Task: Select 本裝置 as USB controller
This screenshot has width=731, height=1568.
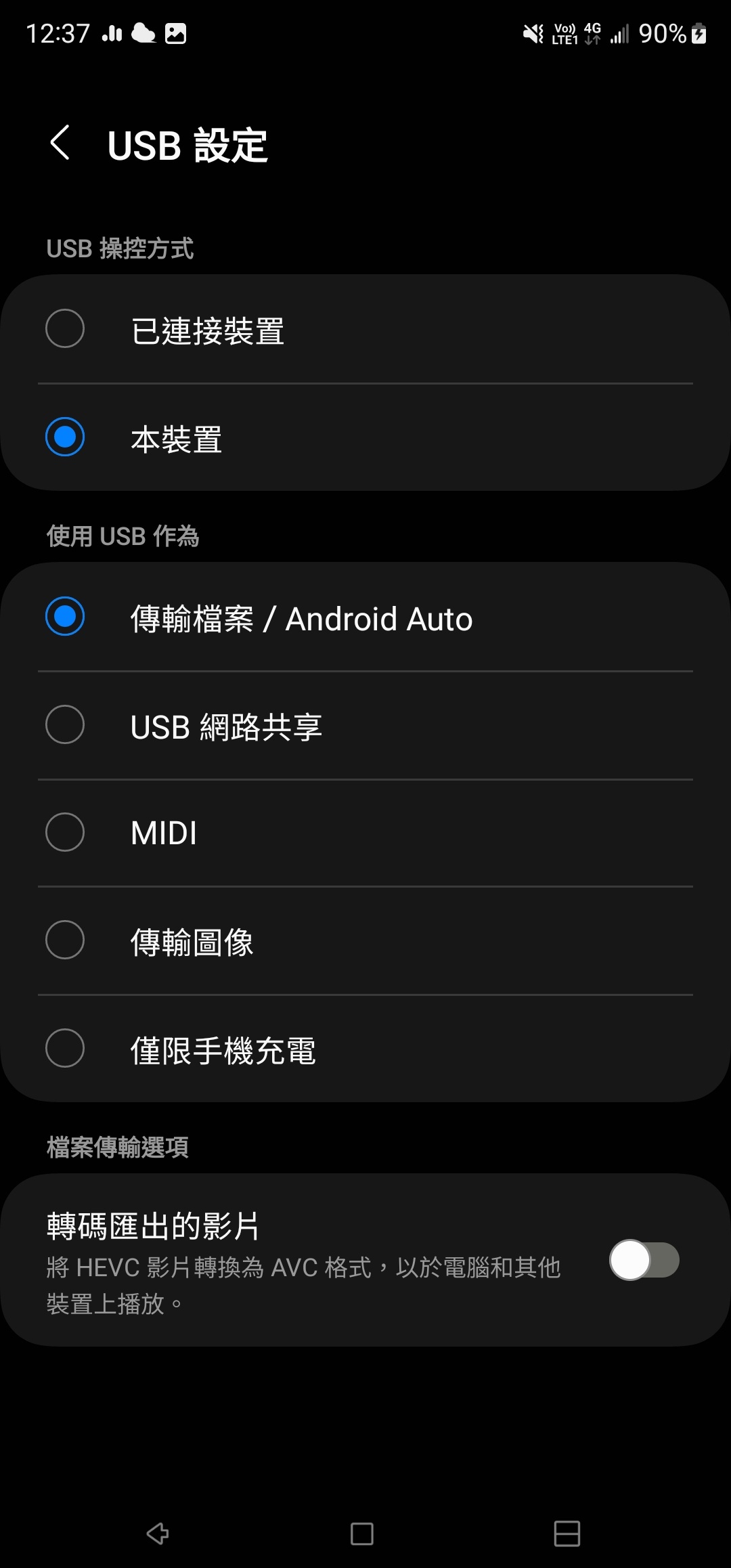Action: (65, 437)
